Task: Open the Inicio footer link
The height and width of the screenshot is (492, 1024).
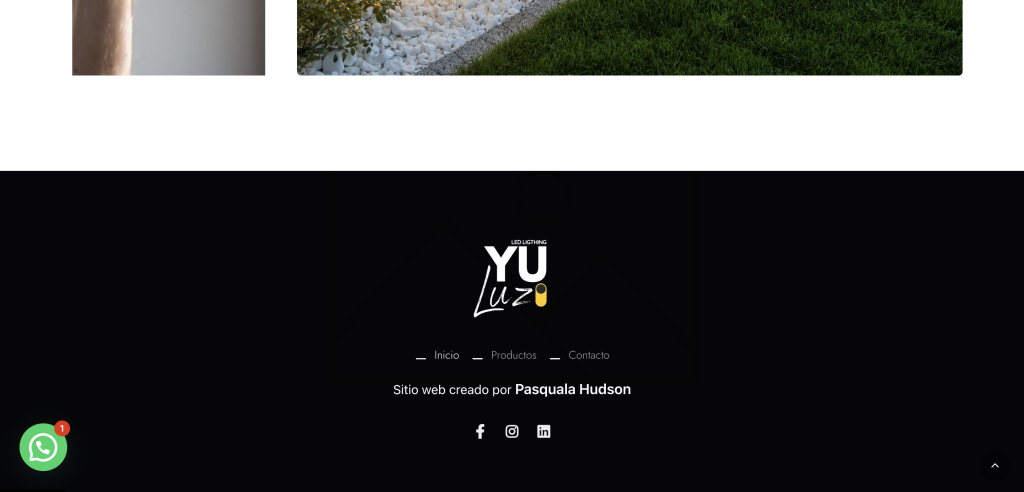Action: click(446, 355)
